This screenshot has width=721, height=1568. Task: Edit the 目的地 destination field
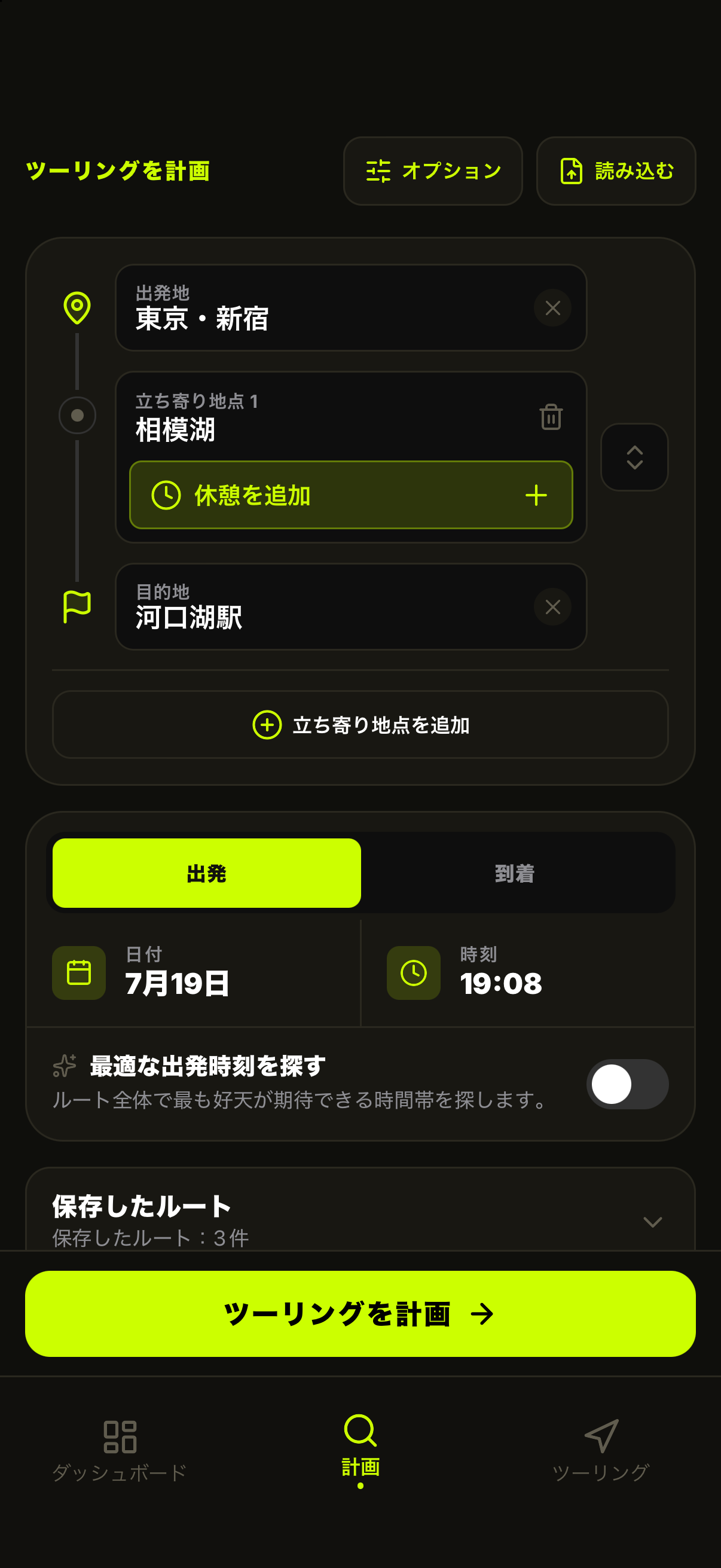pos(329,607)
